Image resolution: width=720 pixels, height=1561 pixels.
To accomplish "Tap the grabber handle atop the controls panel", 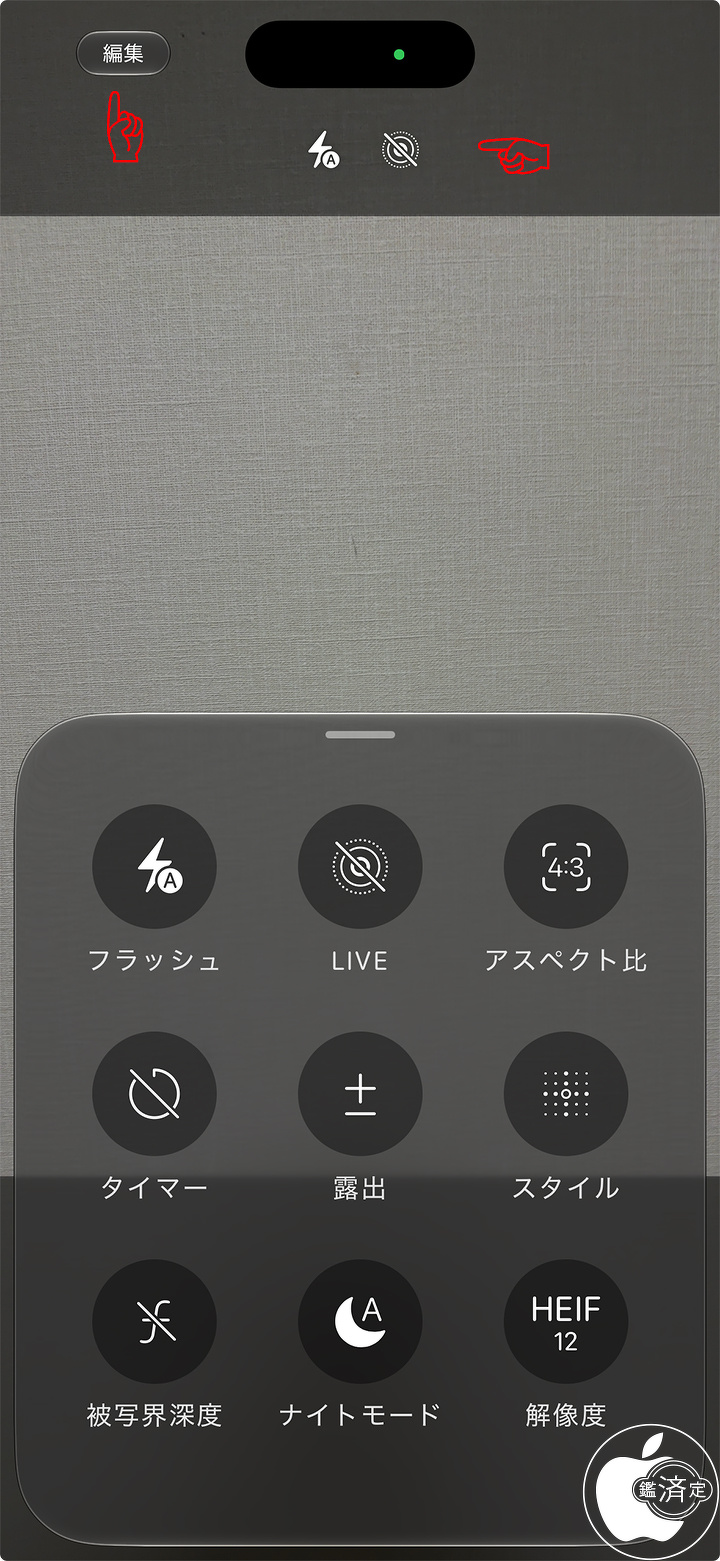I will click(360, 734).
